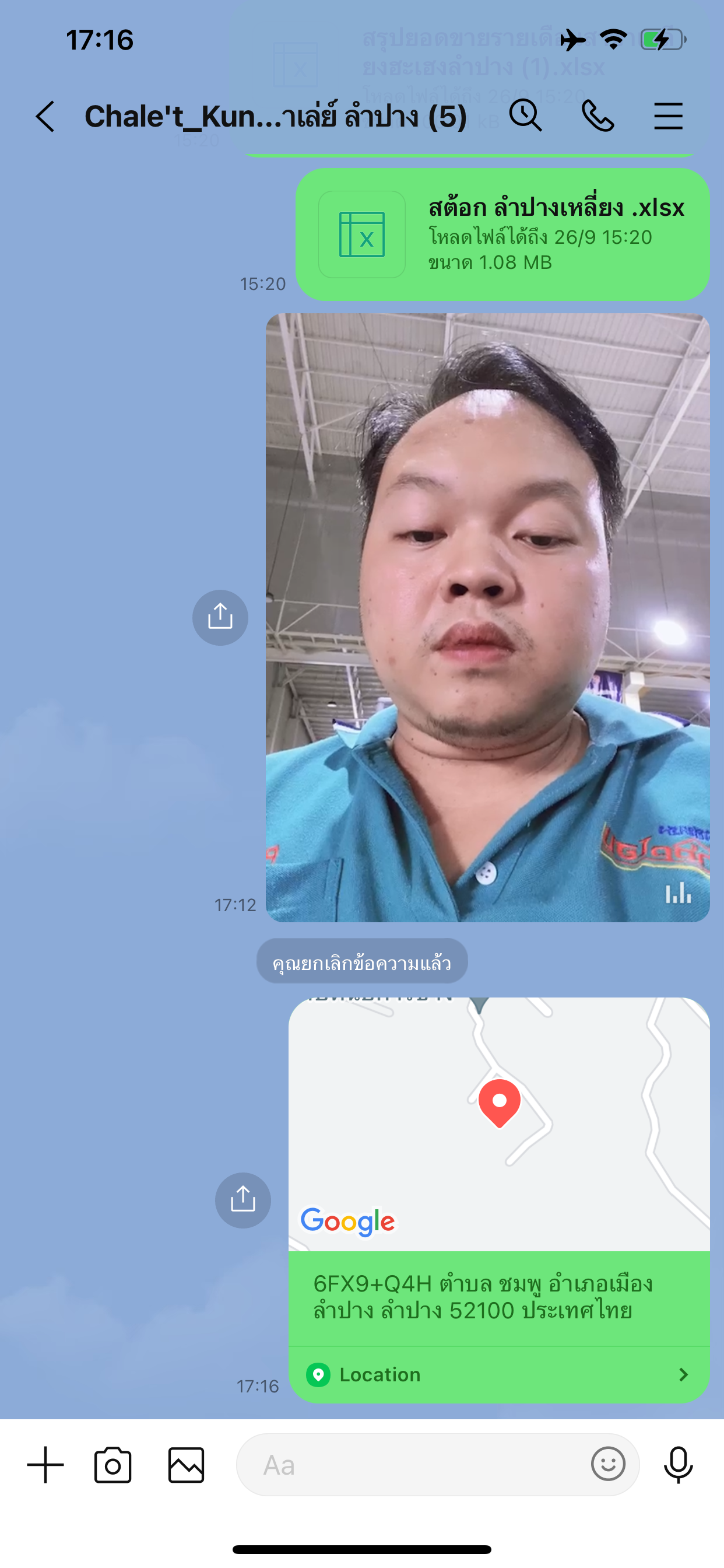The height and width of the screenshot is (1568, 724).
Task: Open the photo sent at 17:12
Action: pyautogui.click(x=487, y=617)
